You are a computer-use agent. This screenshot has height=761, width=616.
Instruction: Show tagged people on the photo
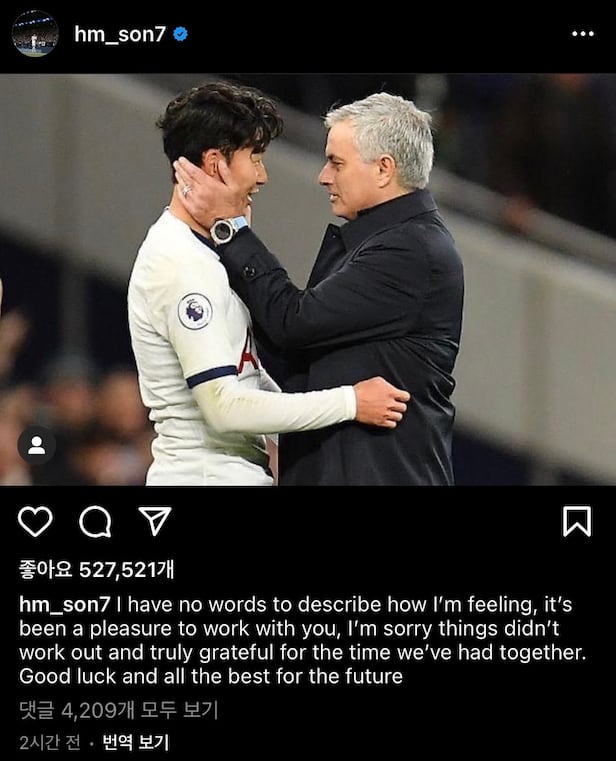(36, 445)
